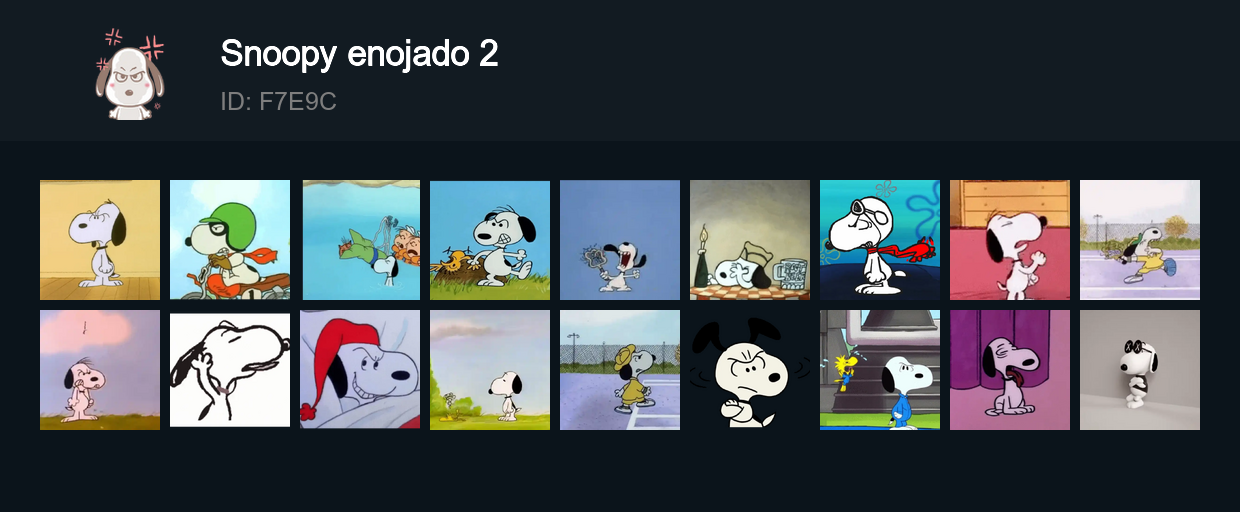Choose the Snoopy tongue-out on purple background
Screen dimensions: 1240x512
click(1010, 370)
